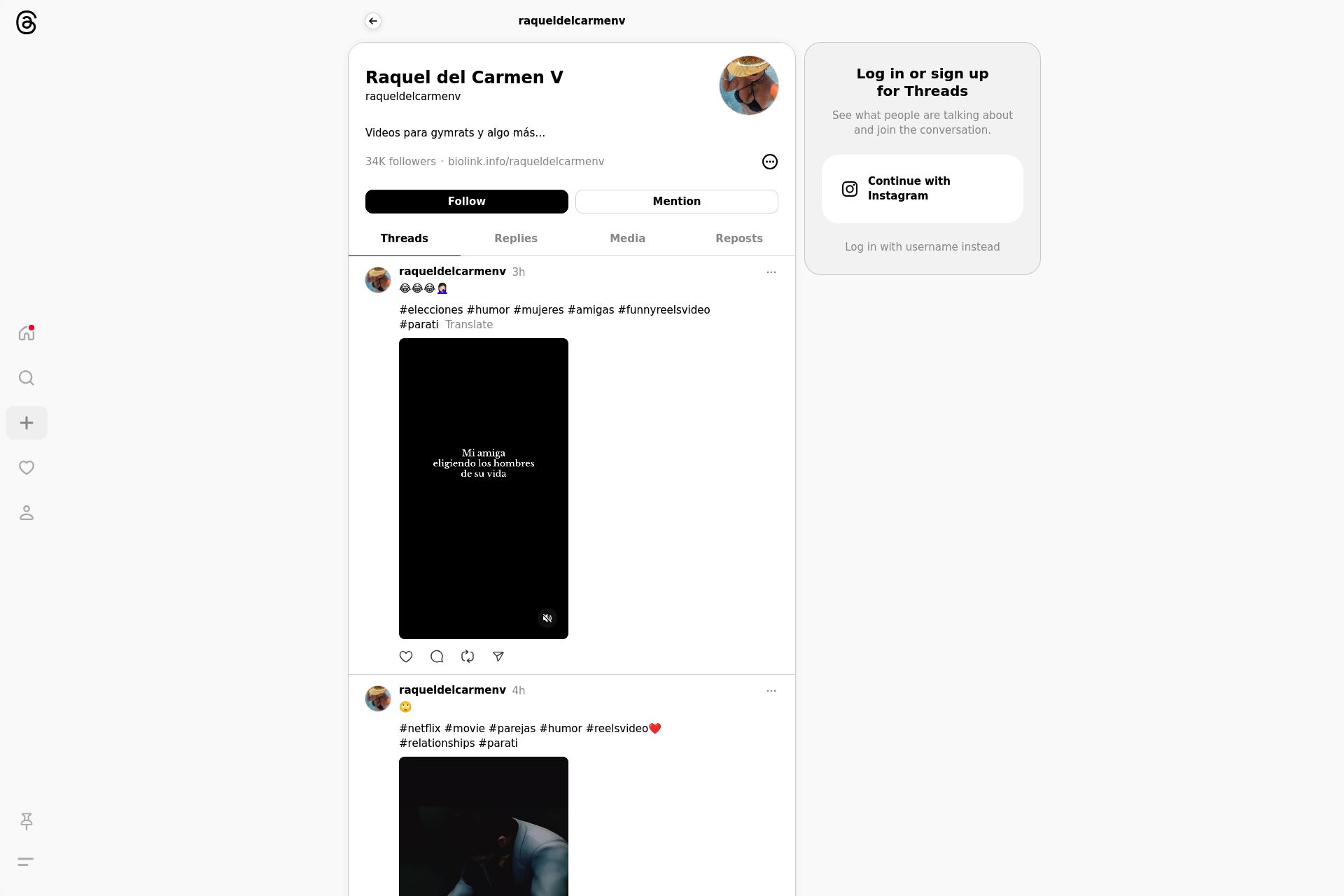Mention raqueldelcarmenv in a thread
The image size is (1344, 896).
(676, 202)
